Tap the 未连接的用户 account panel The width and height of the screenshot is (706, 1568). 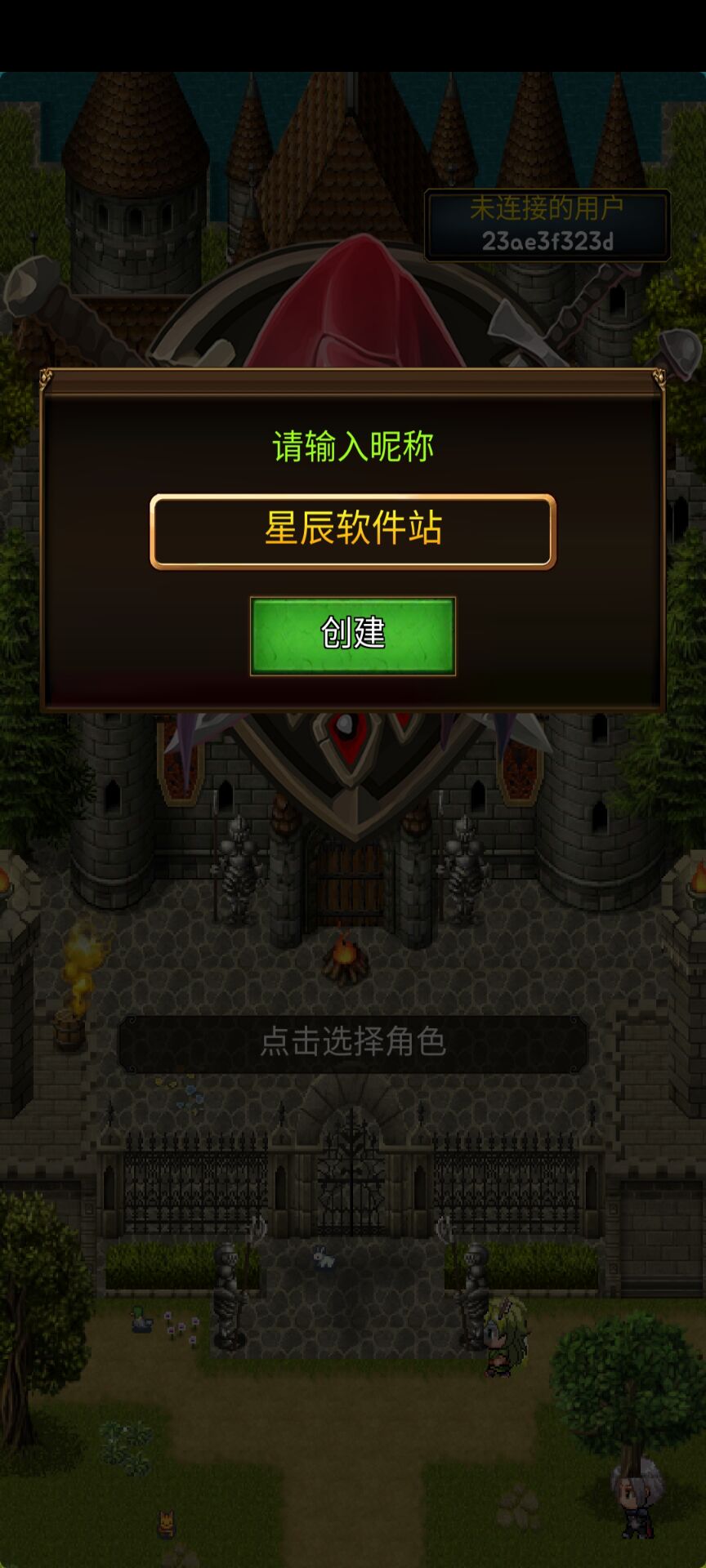[x=547, y=225]
